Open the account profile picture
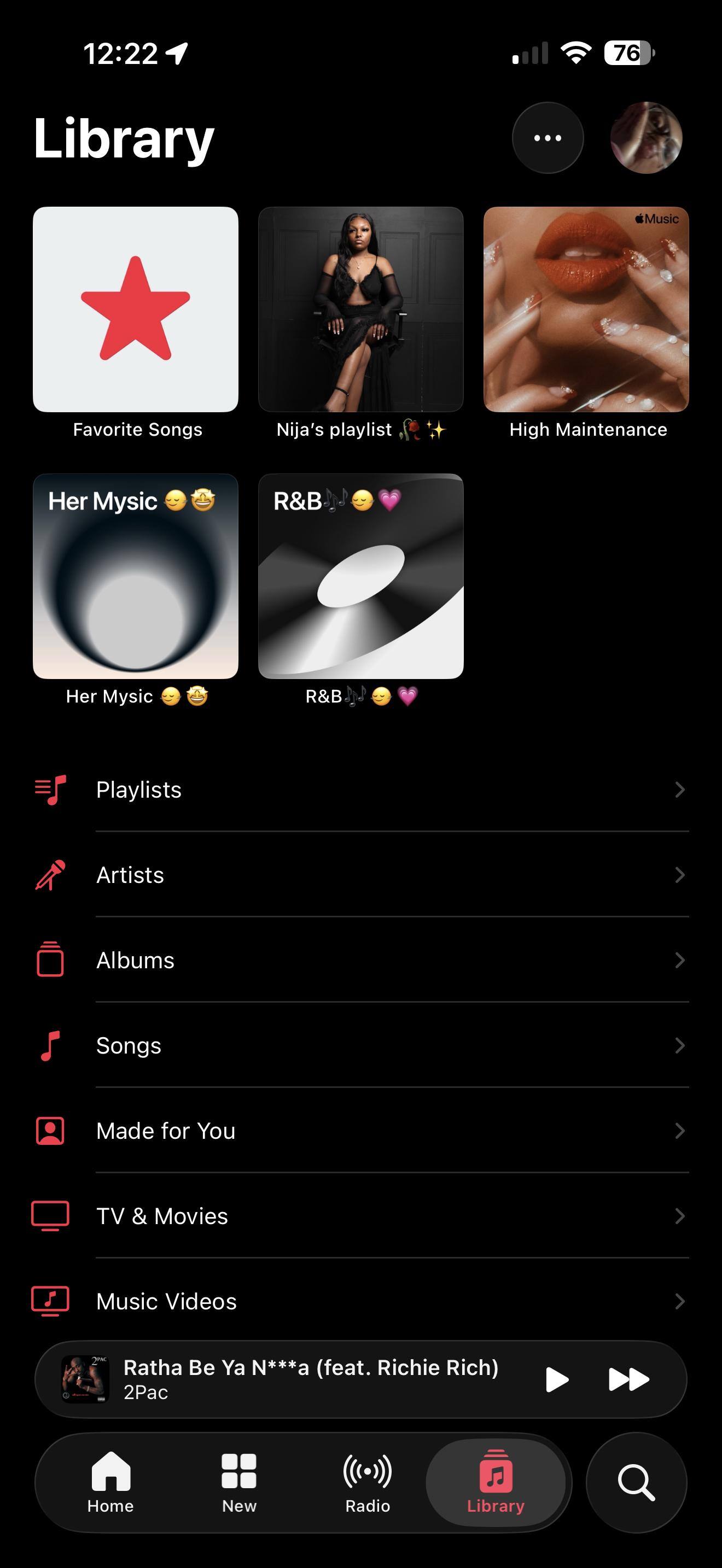This screenshot has height=1568, width=722. [x=646, y=138]
